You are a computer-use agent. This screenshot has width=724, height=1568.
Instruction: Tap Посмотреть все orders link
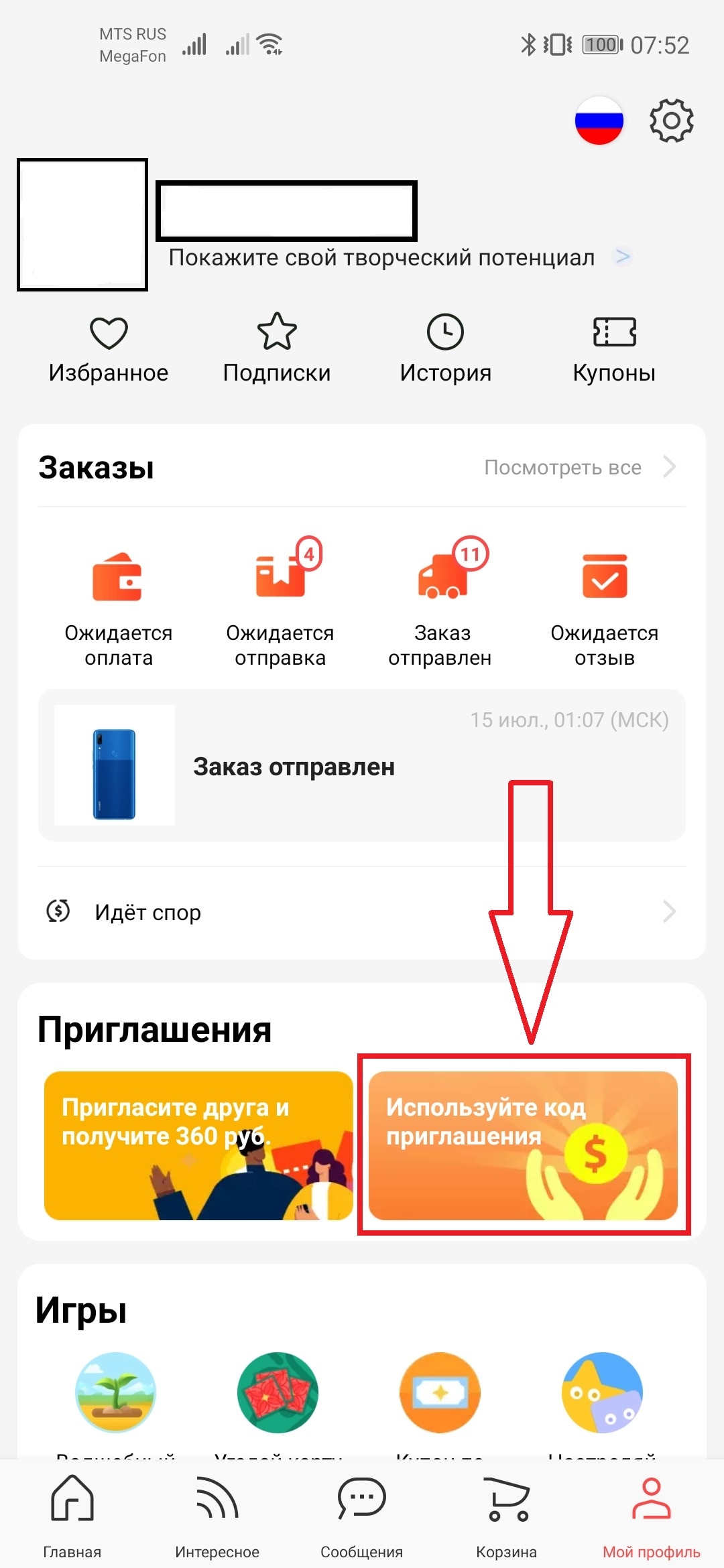click(x=580, y=467)
